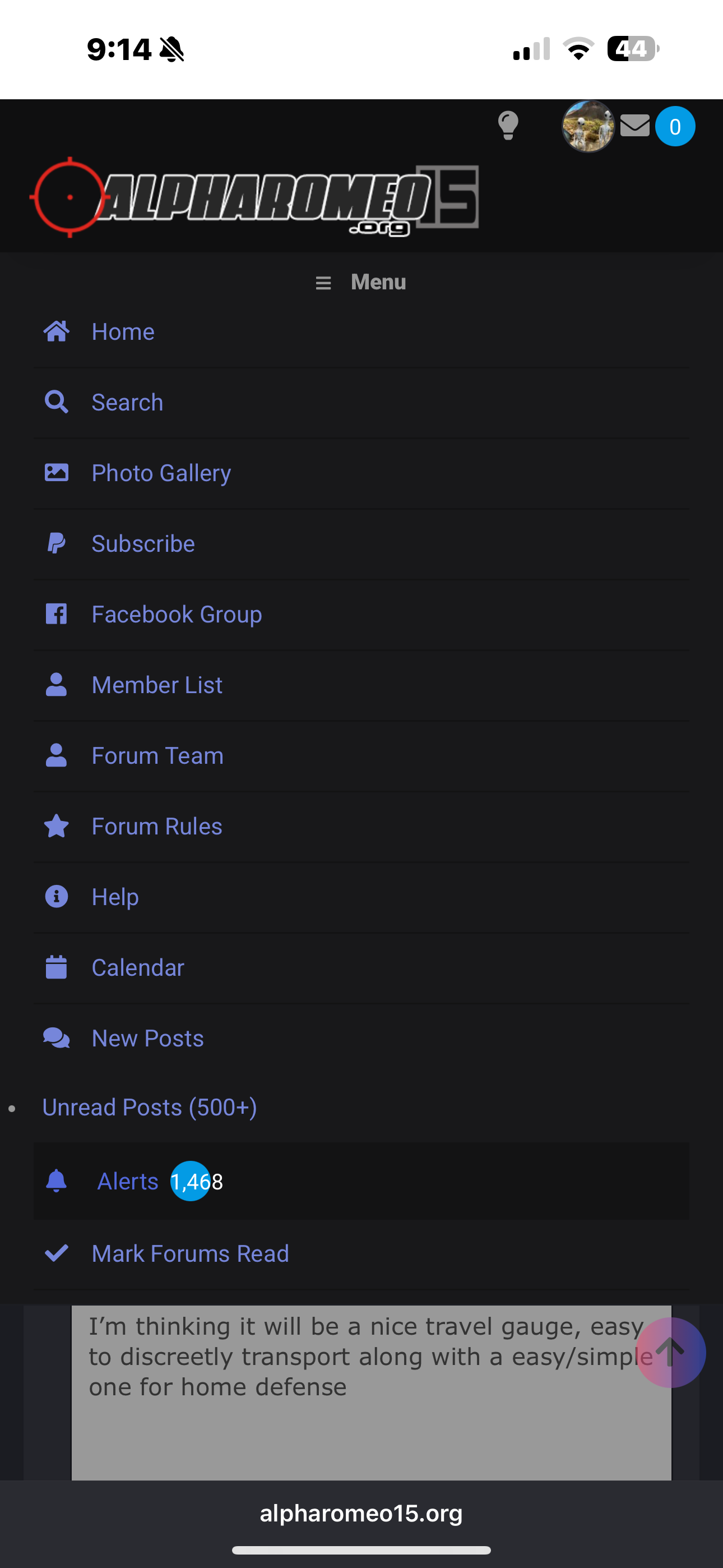The width and height of the screenshot is (723, 1568).
Task: Tap Mark Forums Read
Action: 190,1253
